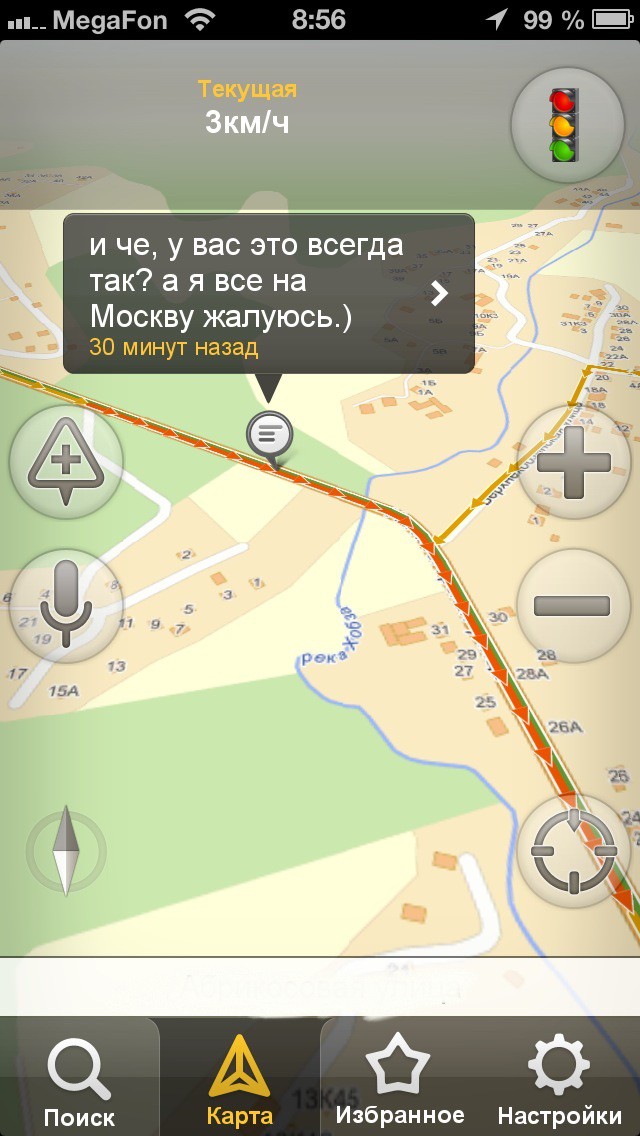The height and width of the screenshot is (1136, 640).
Task: Switch to the Поиск tab
Action: click(x=80, y=1080)
